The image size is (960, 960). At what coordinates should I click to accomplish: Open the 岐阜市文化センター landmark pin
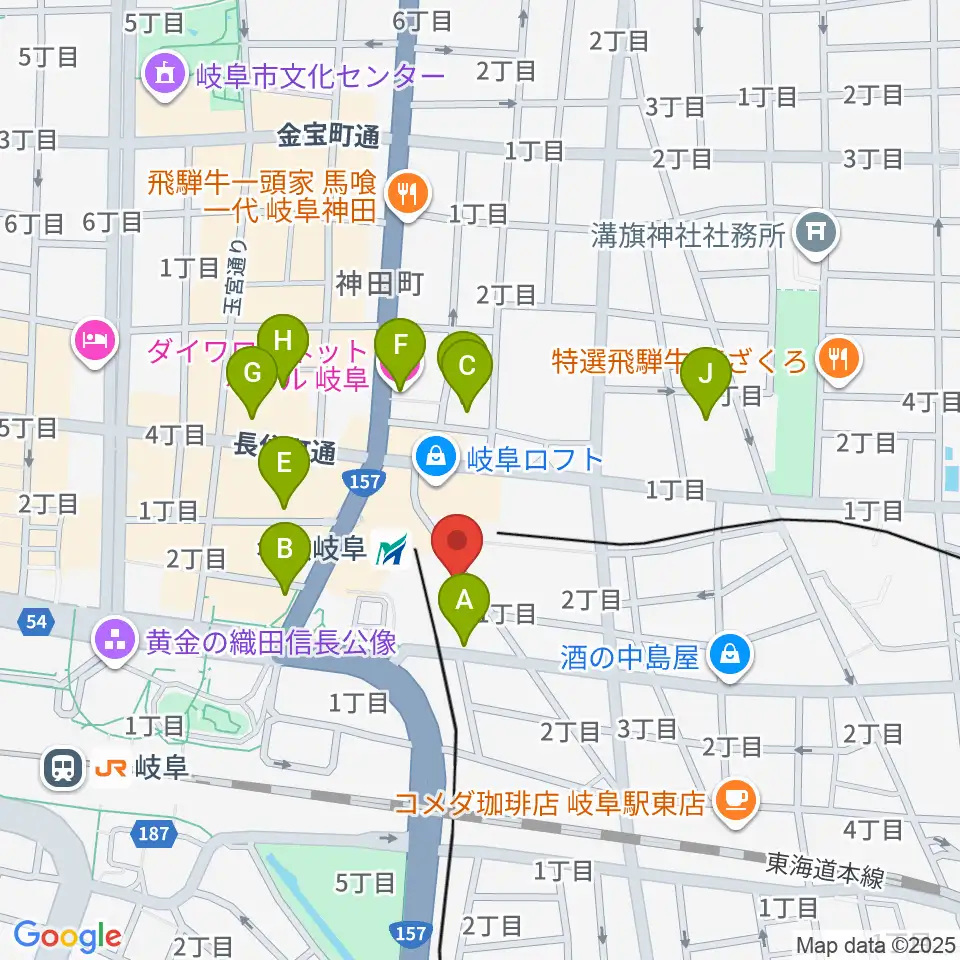(x=165, y=76)
